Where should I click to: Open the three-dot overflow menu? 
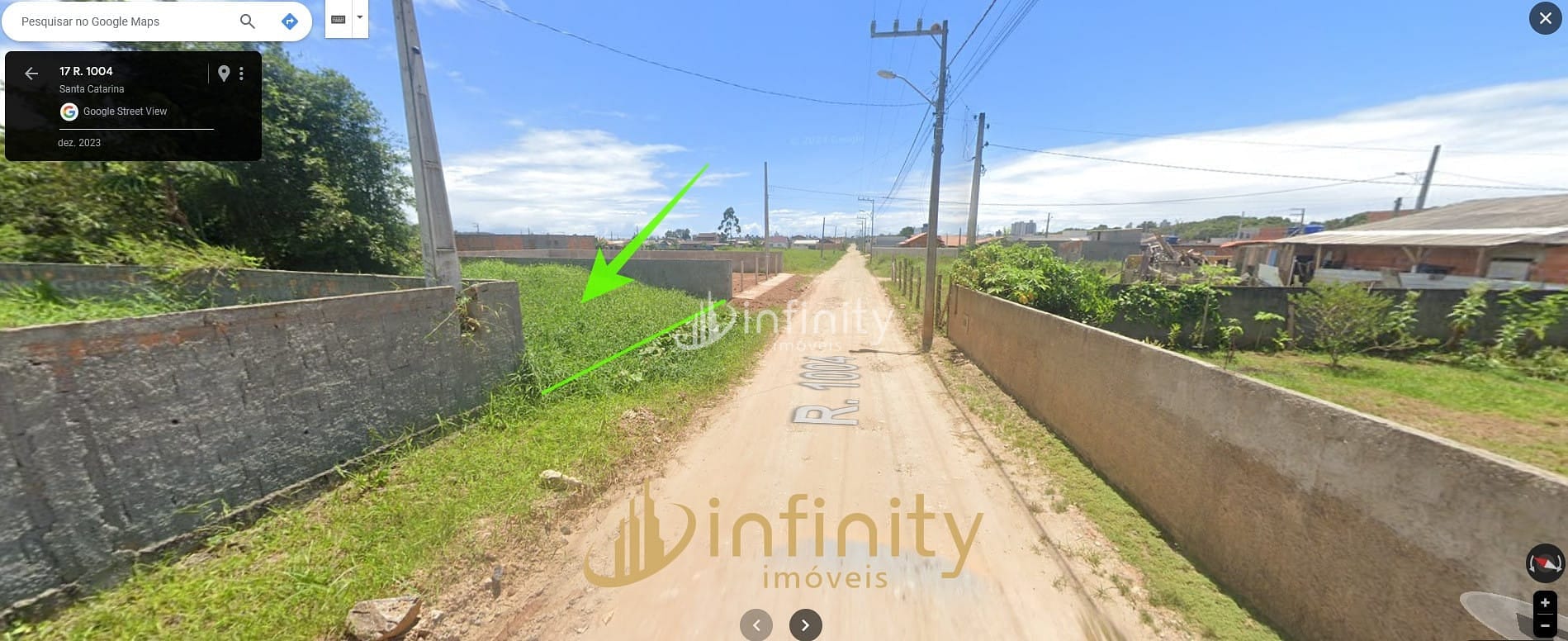pyautogui.click(x=241, y=74)
